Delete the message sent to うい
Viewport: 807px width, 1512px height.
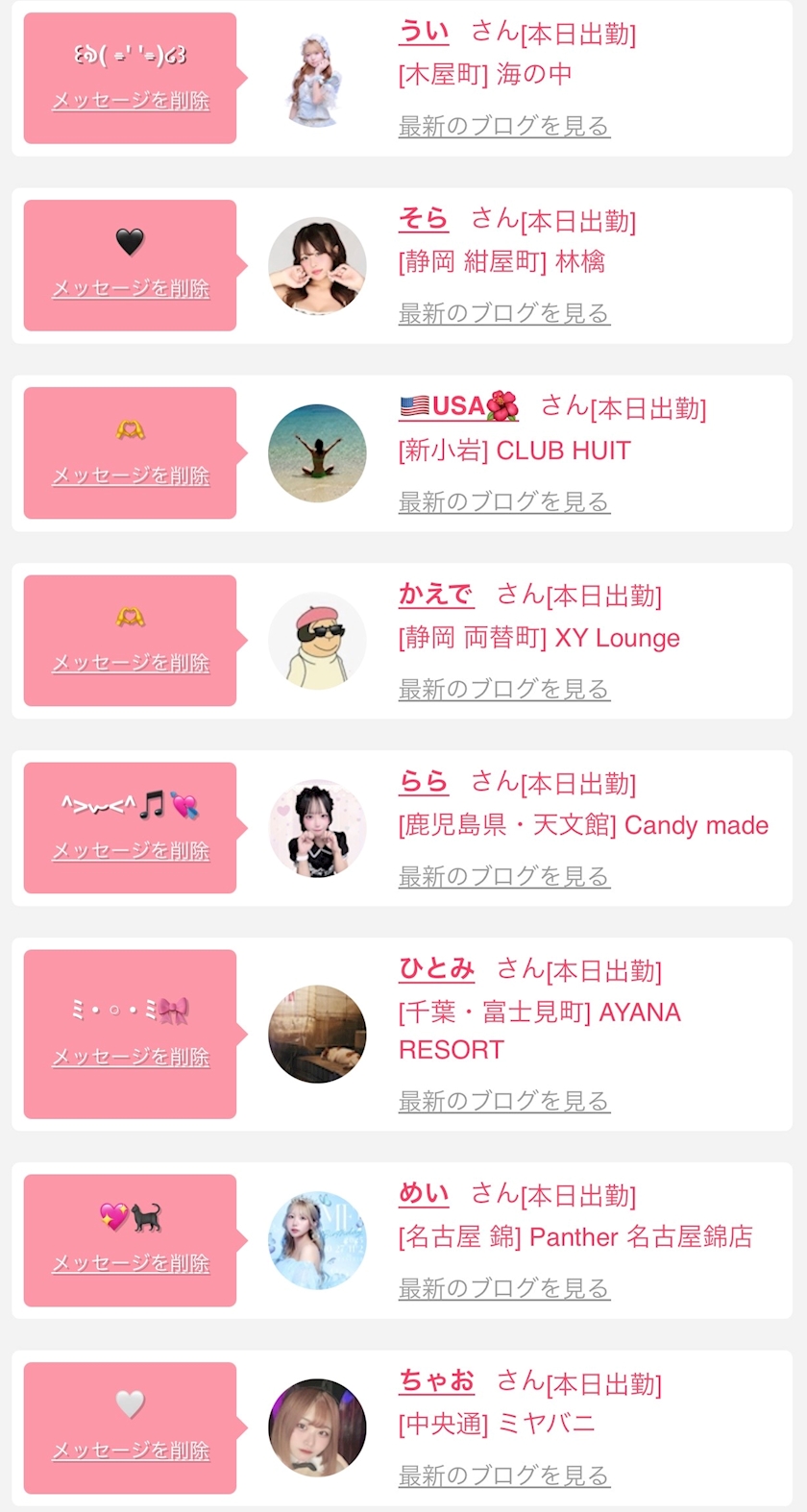[131, 101]
